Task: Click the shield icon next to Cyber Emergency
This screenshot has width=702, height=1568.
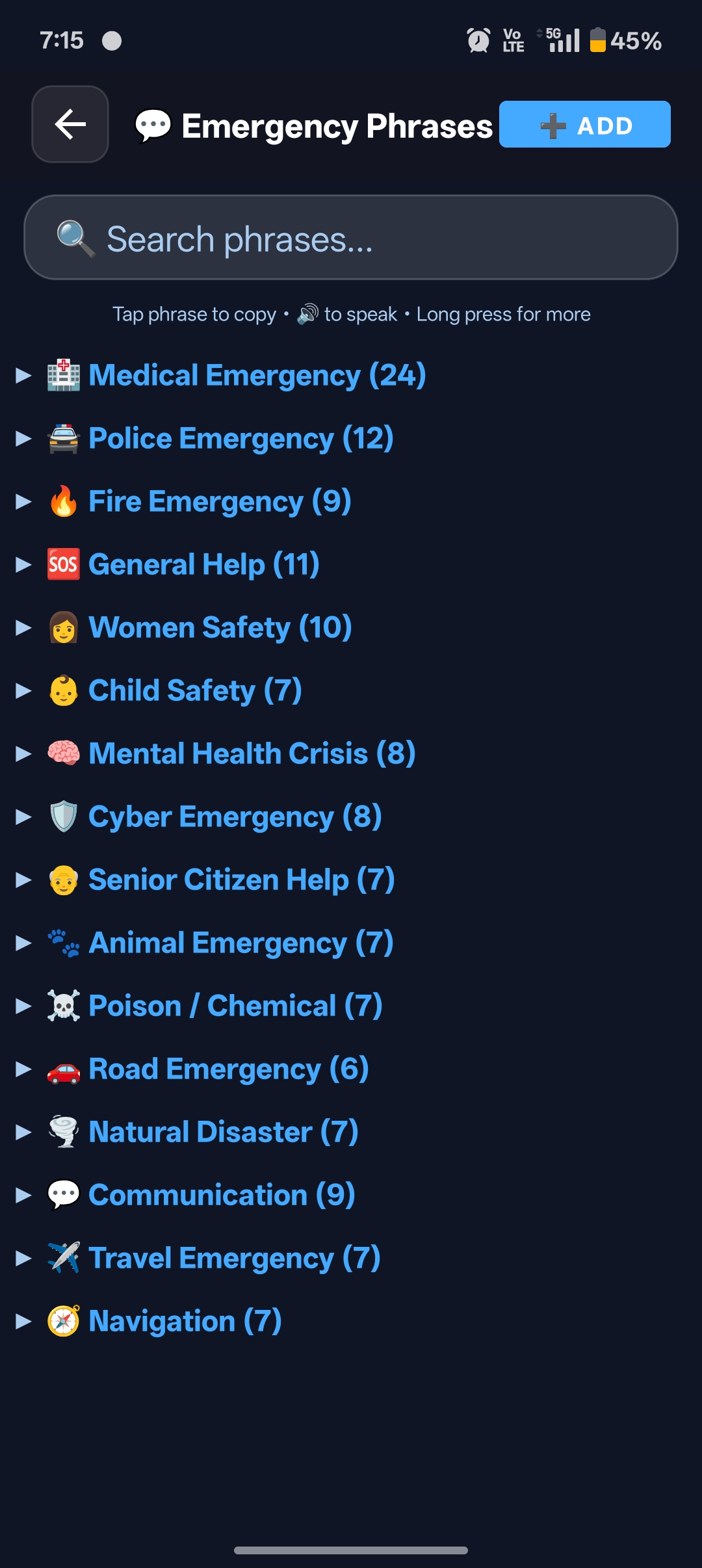Action: tap(63, 816)
